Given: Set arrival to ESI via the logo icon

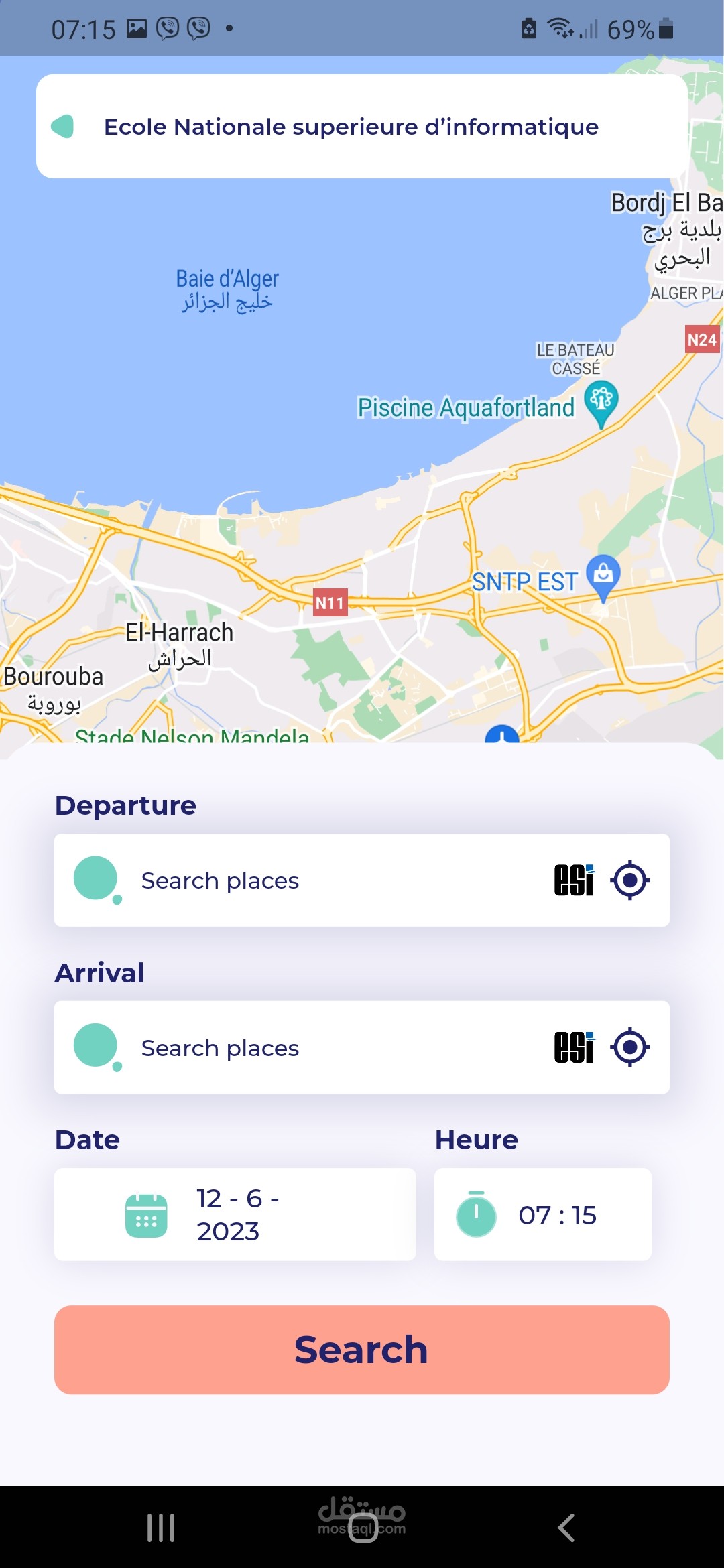Looking at the screenshot, I should [x=574, y=1047].
